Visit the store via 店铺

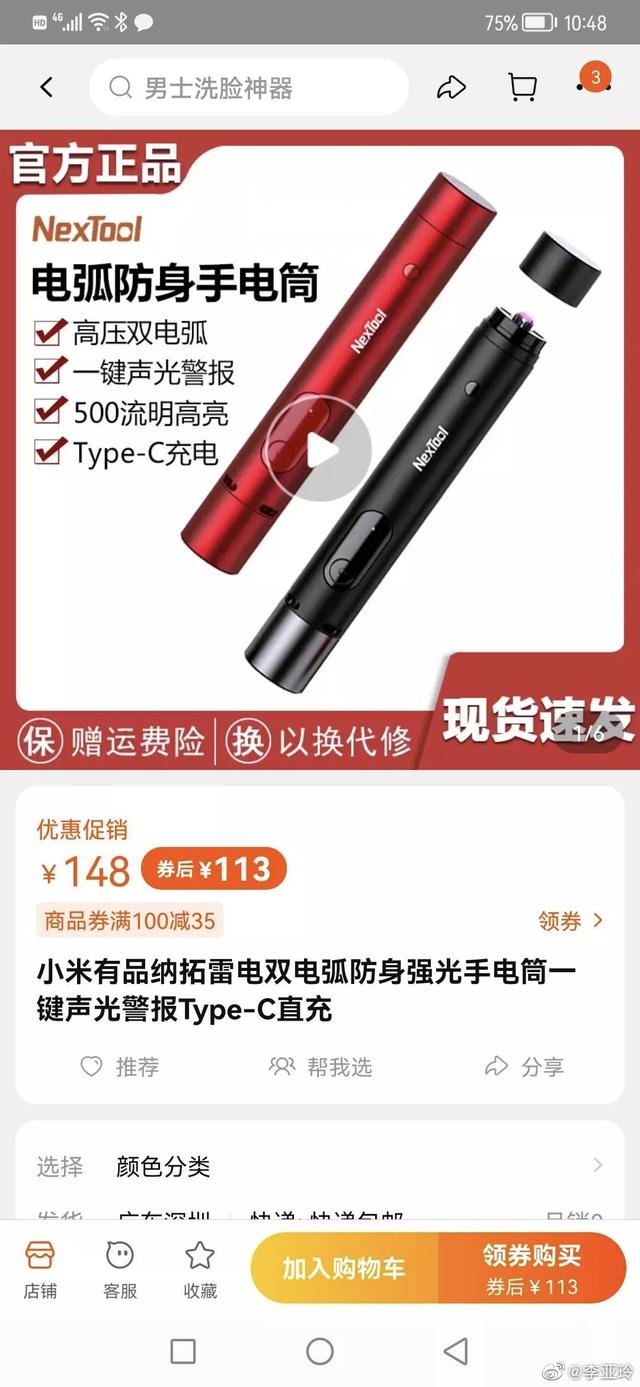(x=40, y=1269)
